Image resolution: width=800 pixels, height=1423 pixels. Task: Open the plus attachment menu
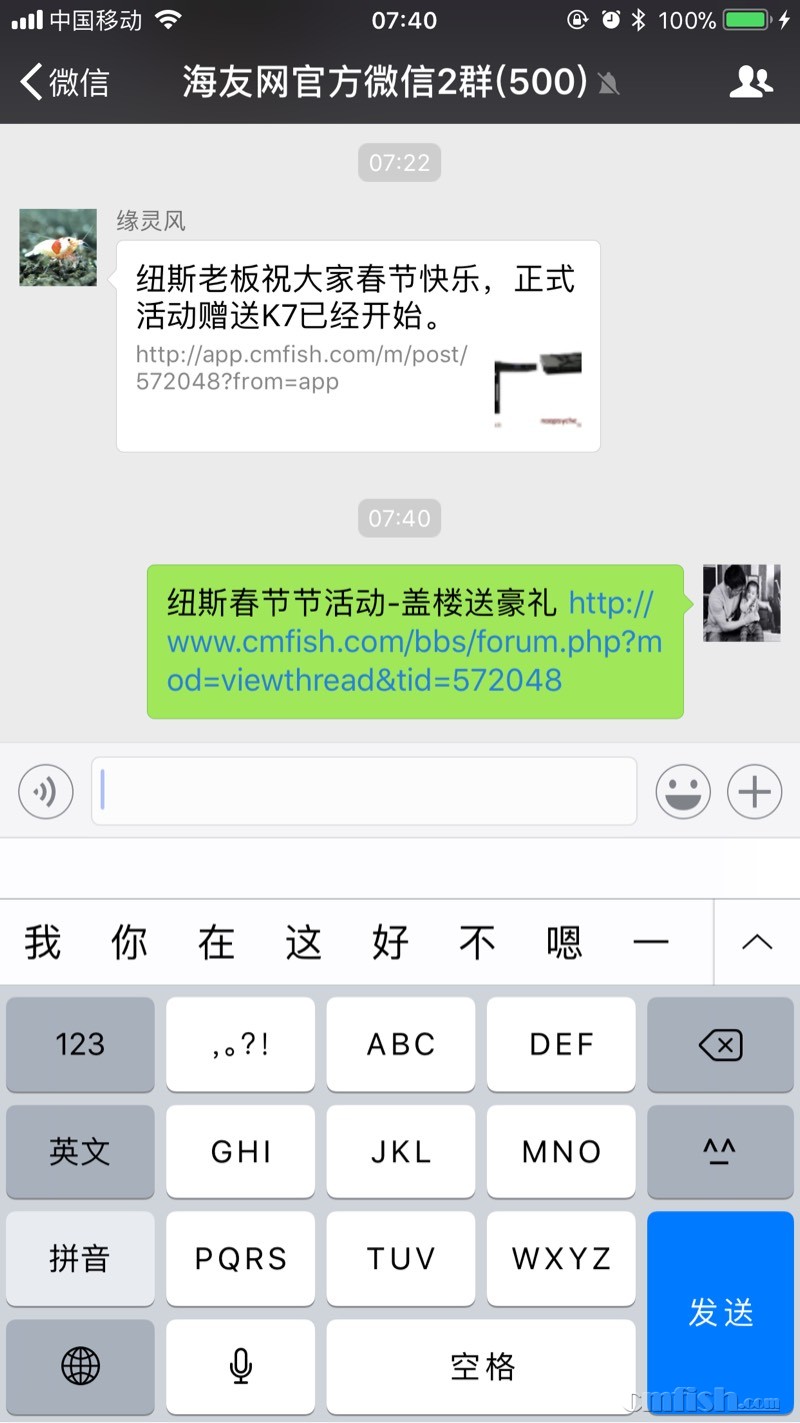click(754, 792)
